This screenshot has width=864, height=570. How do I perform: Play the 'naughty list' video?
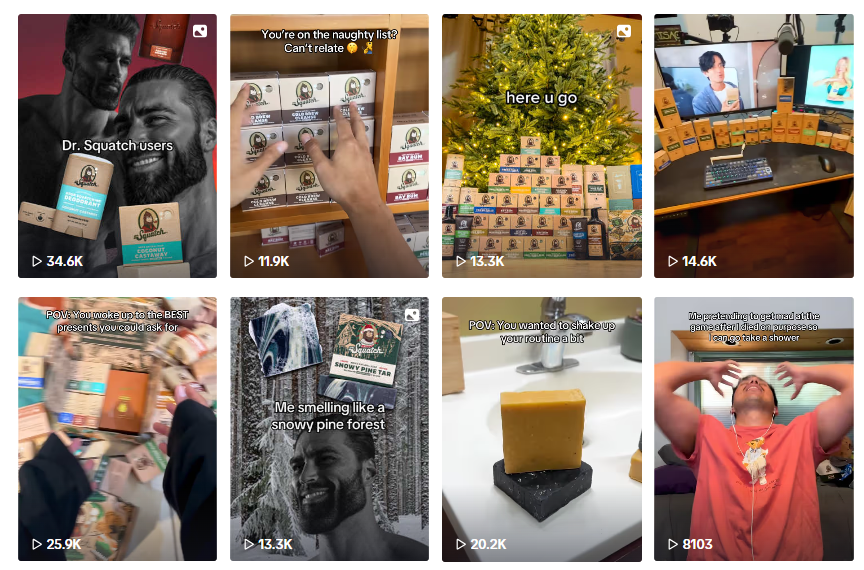click(x=329, y=146)
